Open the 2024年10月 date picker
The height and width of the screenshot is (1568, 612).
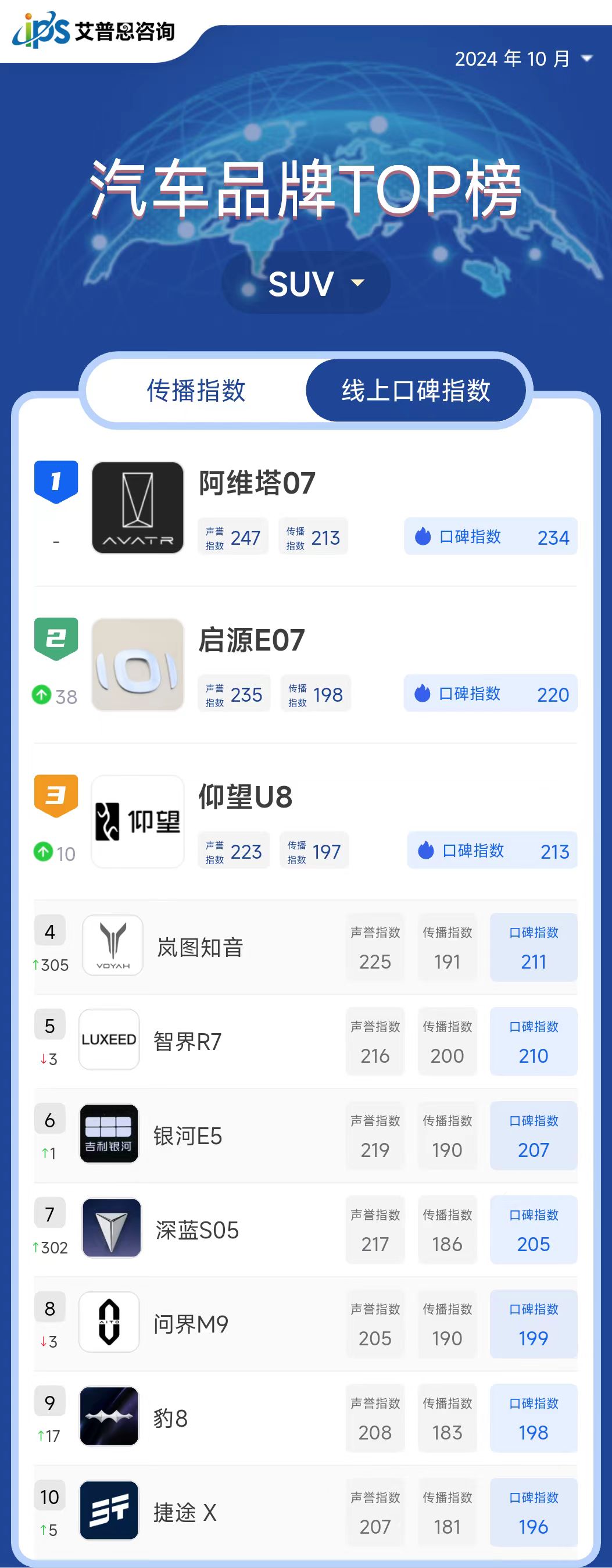point(522,59)
